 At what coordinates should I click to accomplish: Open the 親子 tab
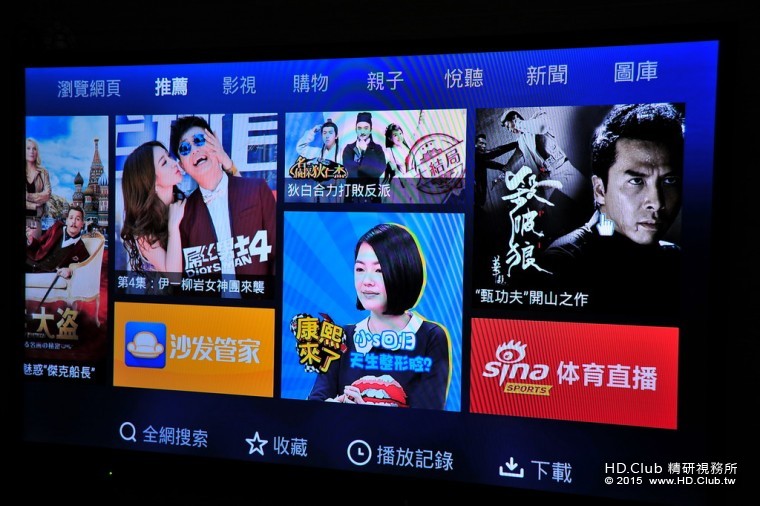385,80
